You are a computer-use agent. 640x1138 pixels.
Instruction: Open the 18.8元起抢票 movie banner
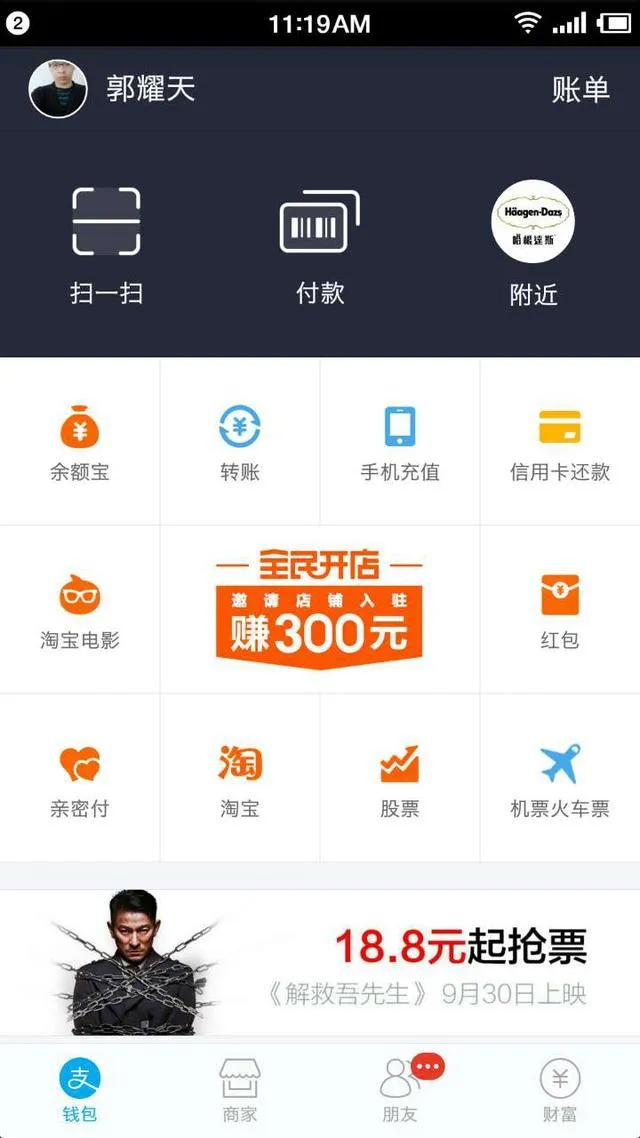coord(320,962)
